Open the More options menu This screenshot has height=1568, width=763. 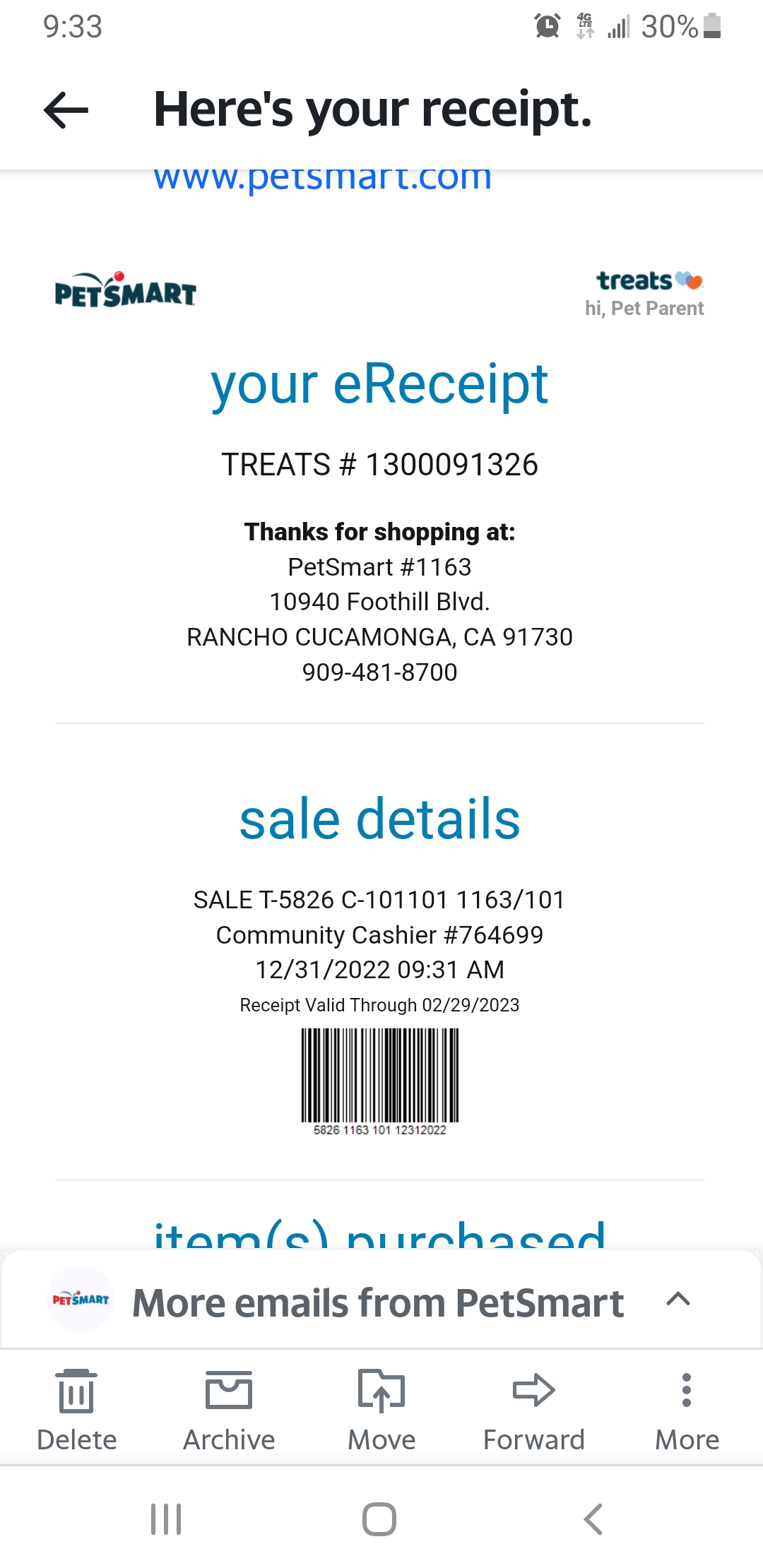coord(687,1409)
